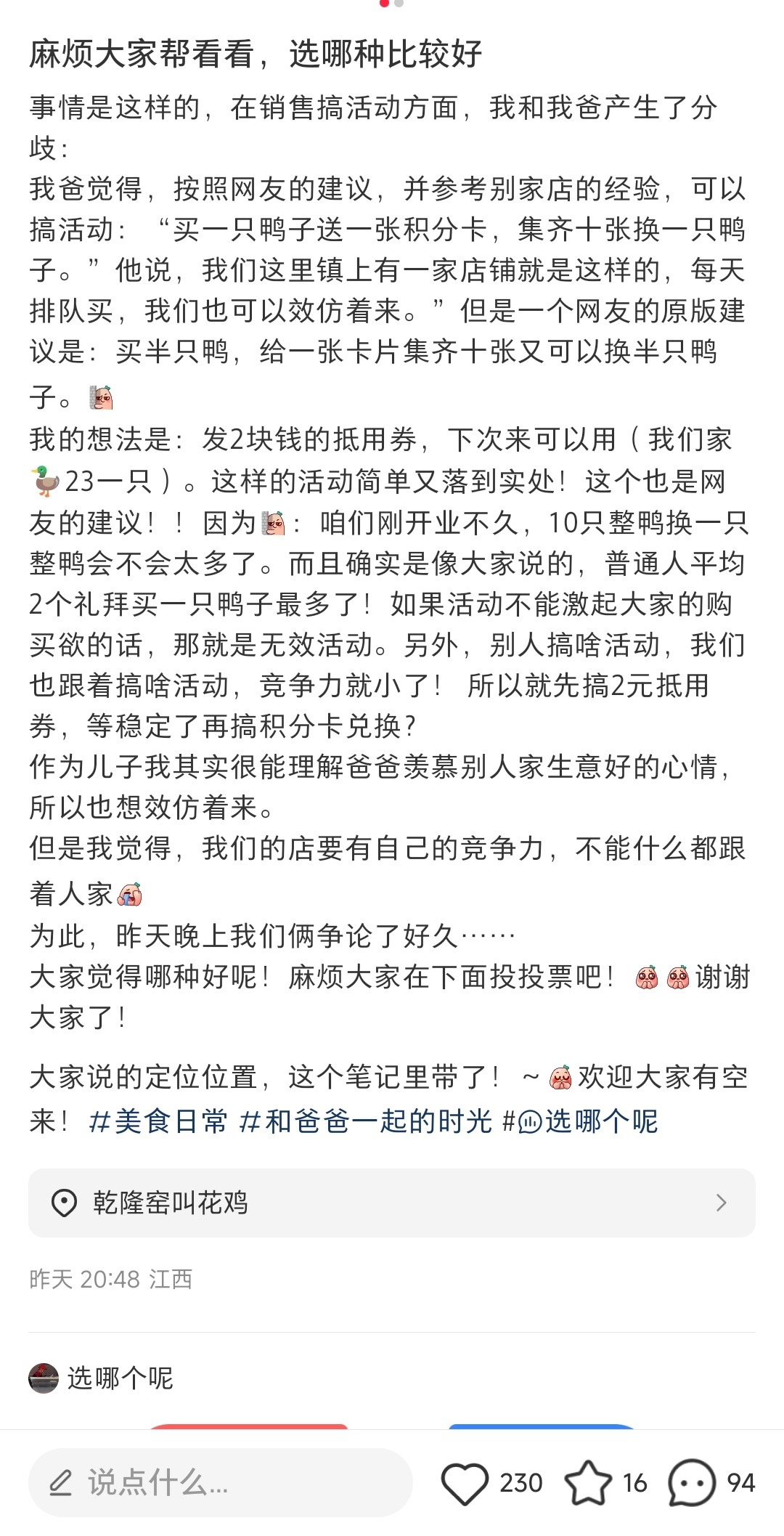Like this post with the heart icon
The height and width of the screenshot is (1536, 784).
pos(465,1483)
